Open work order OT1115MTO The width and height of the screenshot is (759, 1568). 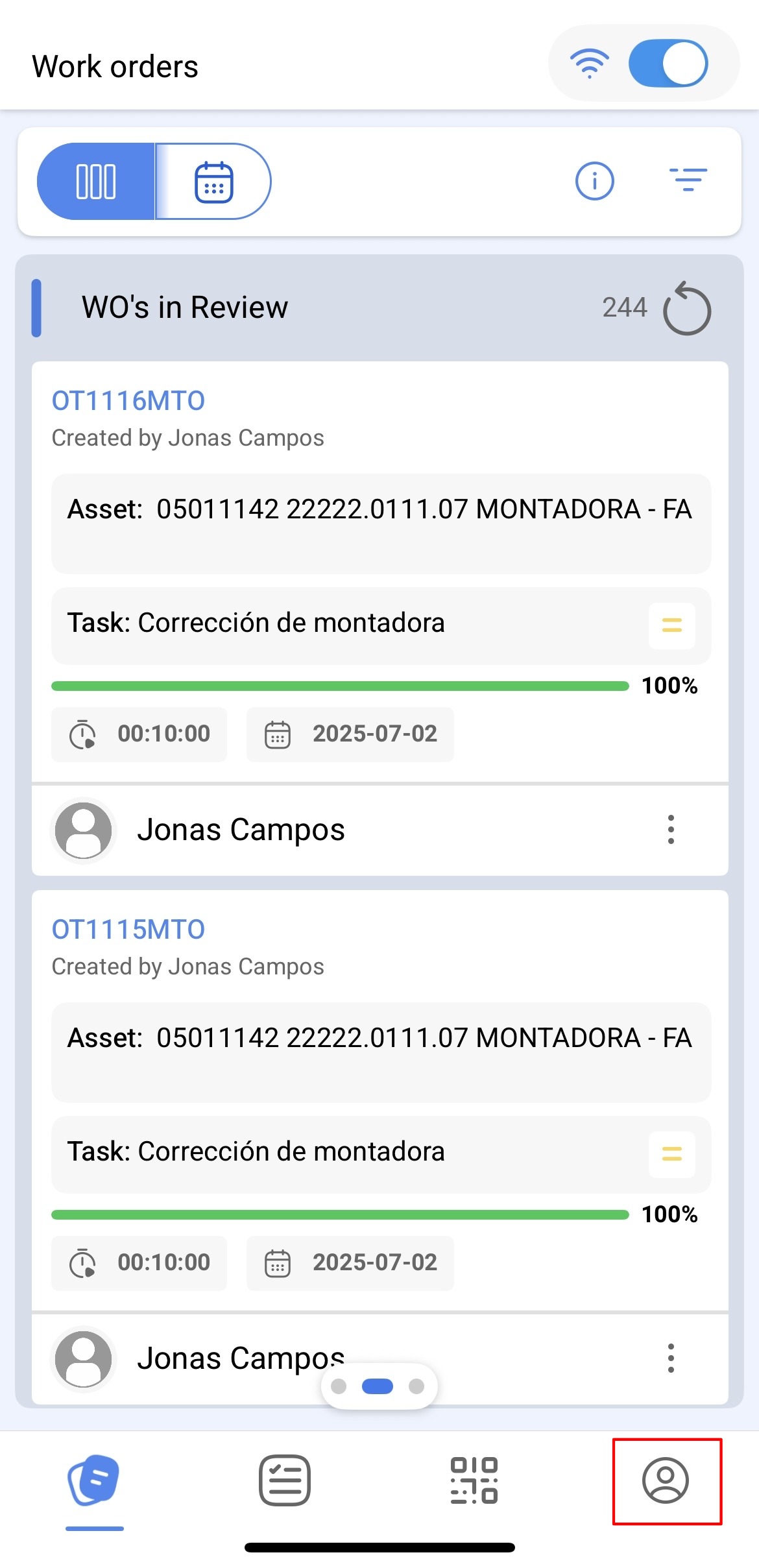click(x=128, y=930)
